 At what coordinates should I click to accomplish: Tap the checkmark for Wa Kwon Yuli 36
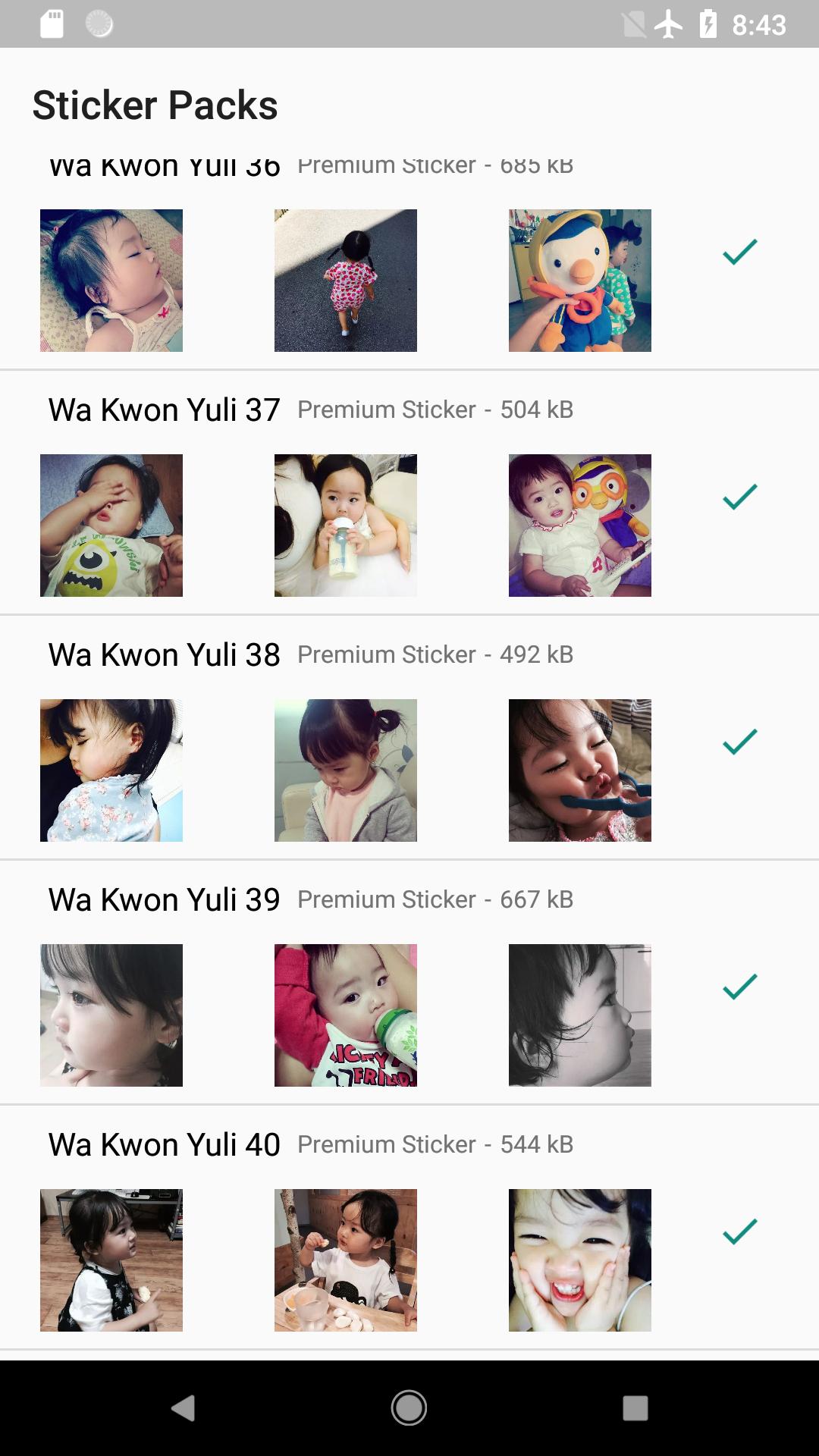[739, 252]
